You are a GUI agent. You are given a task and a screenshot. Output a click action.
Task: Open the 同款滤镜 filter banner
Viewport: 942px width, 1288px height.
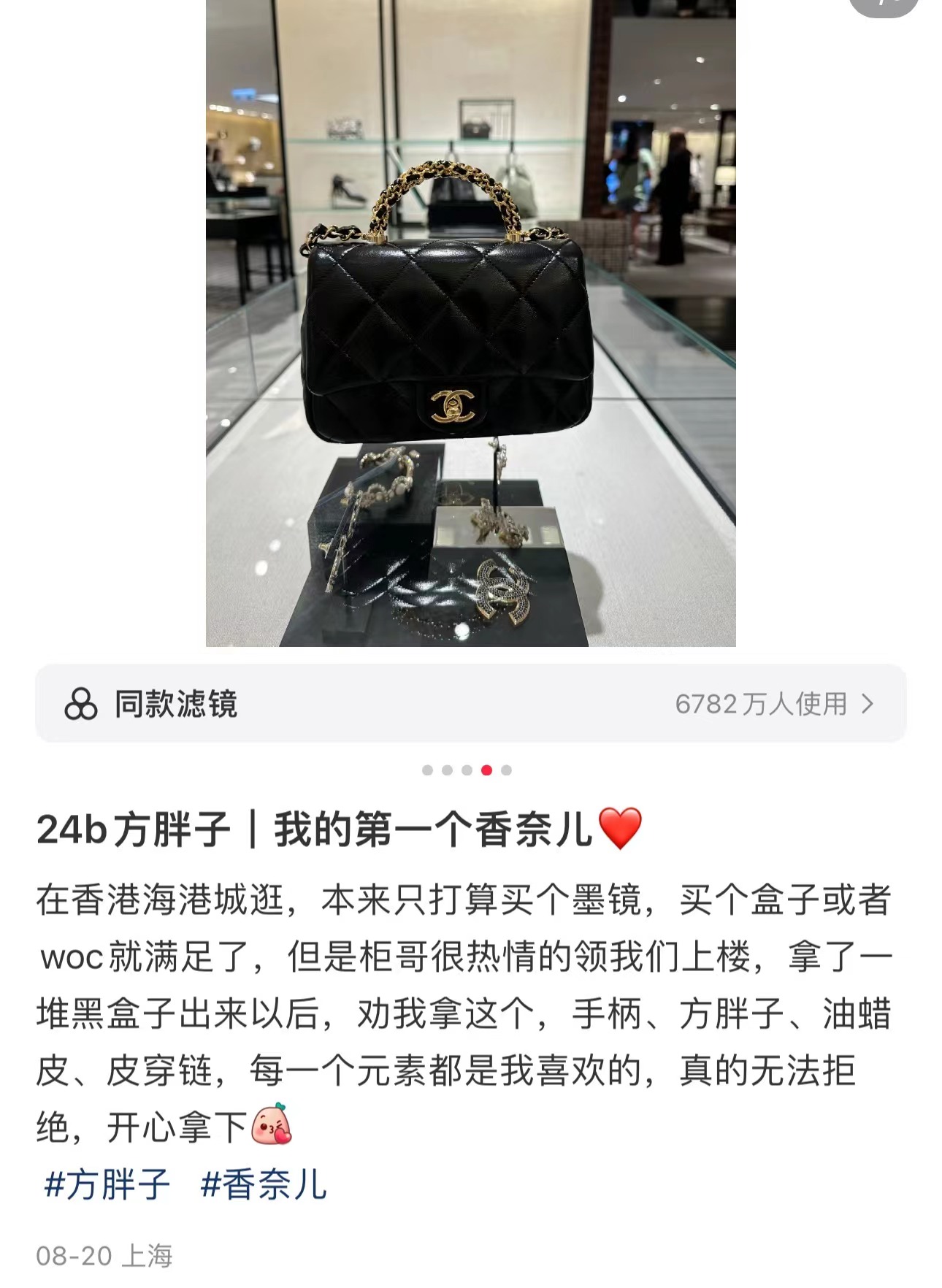[470, 704]
